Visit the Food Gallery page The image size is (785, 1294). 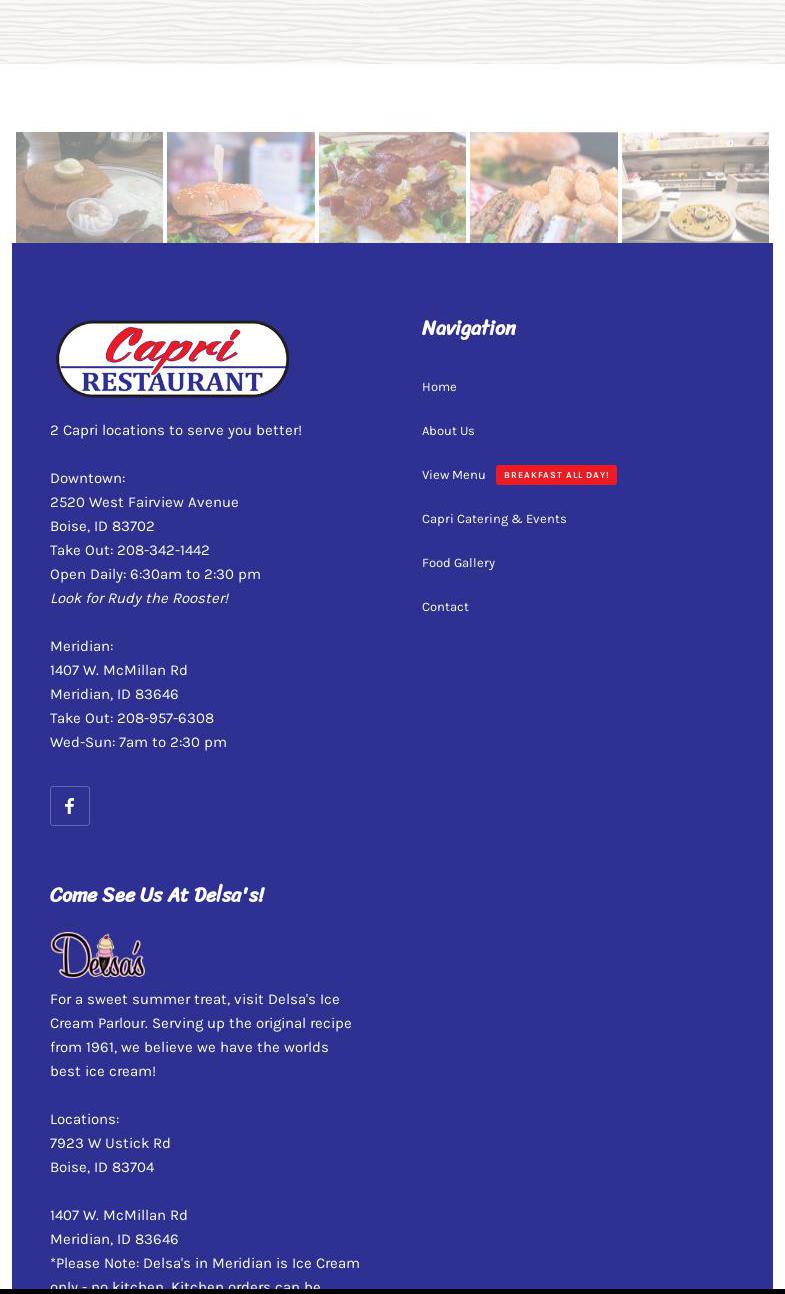[x=458, y=563]
